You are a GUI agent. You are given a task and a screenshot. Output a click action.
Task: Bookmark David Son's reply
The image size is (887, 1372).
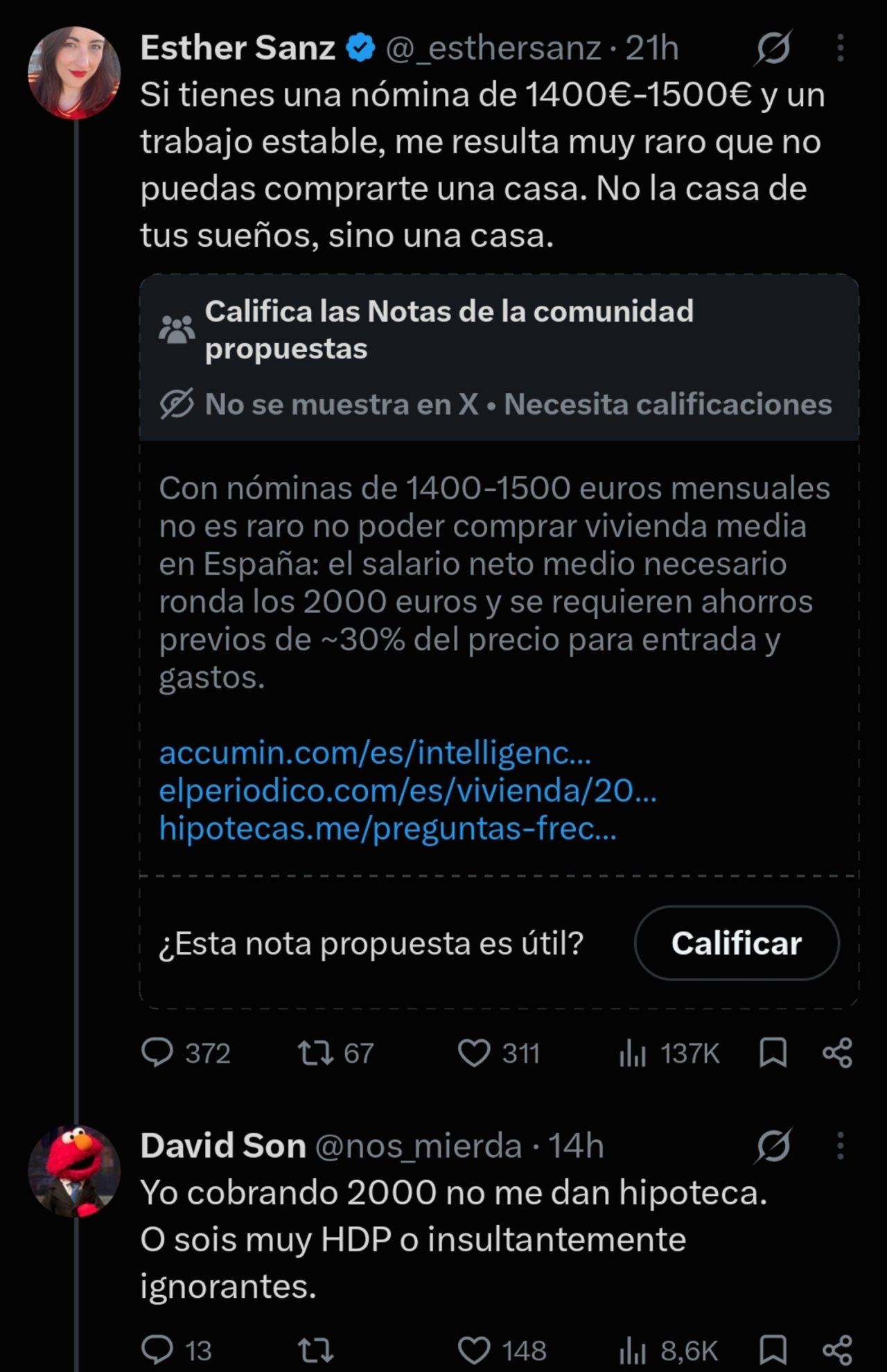tap(773, 1351)
